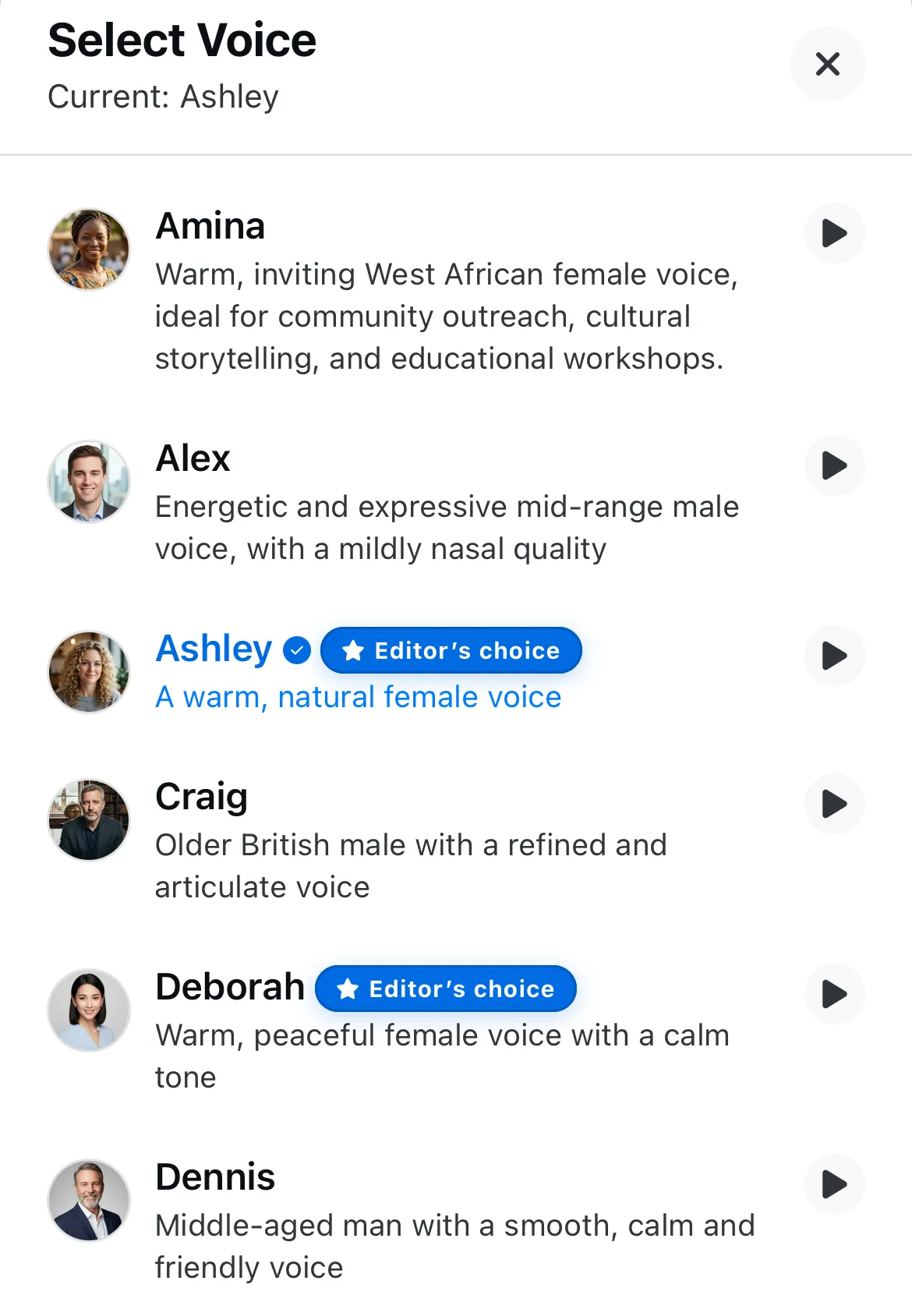Play the Alex voice sample
This screenshot has height=1316, width=912.
834,465
